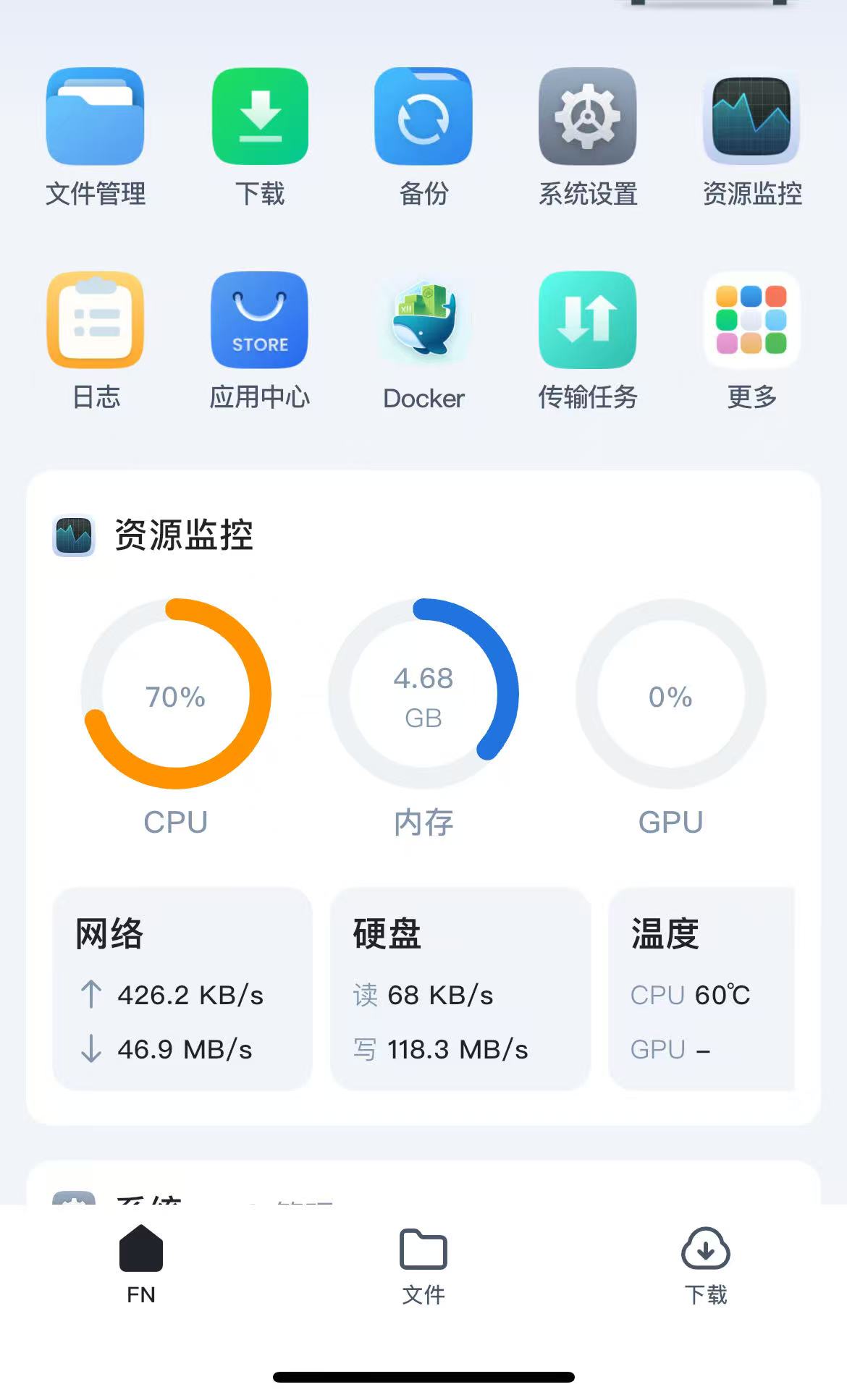Tap the CPU usage ring showing 70%
Image resolution: width=847 pixels, height=1400 pixels.
tap(176, 697)
